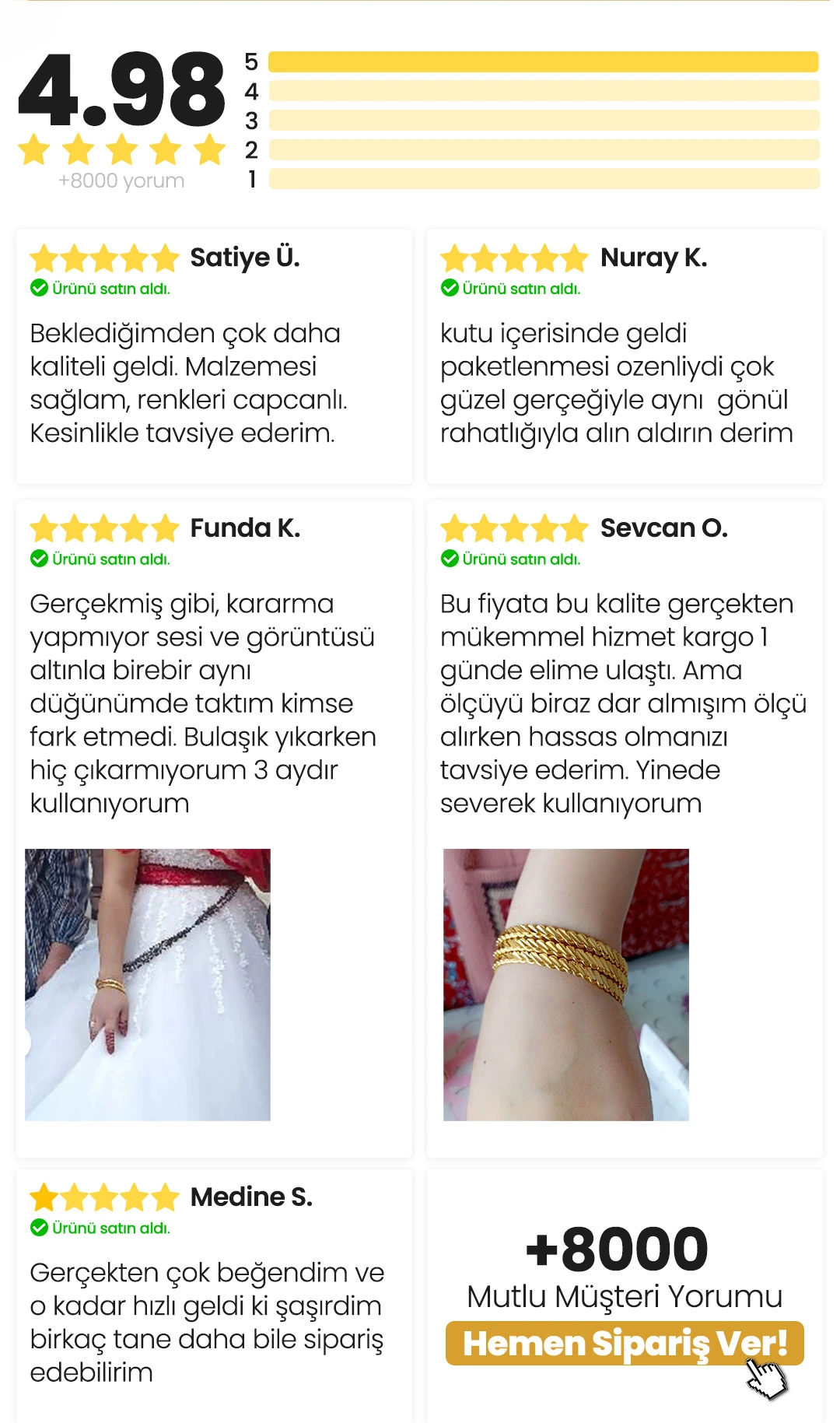Click the reviewer name Satiye Ü.
840x1423 pixels.
[247, 254]
